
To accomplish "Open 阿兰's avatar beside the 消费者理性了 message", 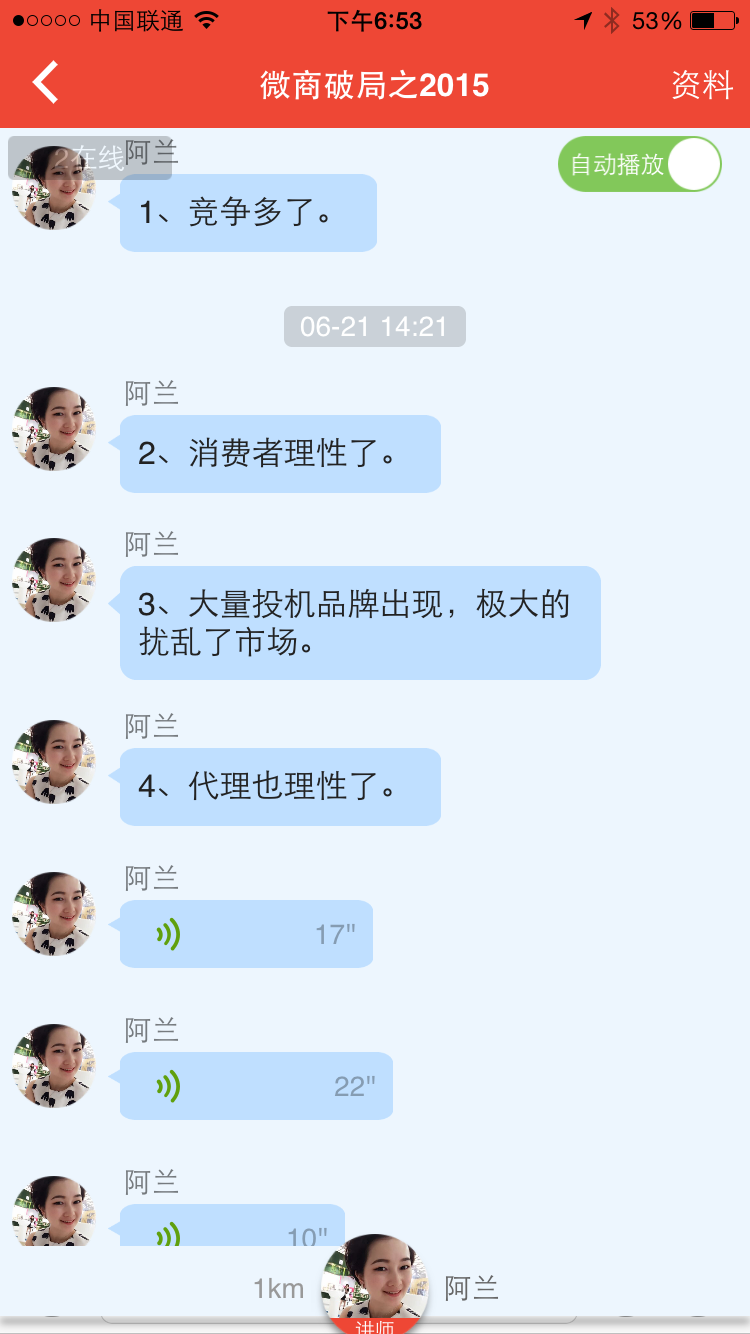I will coord(54,429).
